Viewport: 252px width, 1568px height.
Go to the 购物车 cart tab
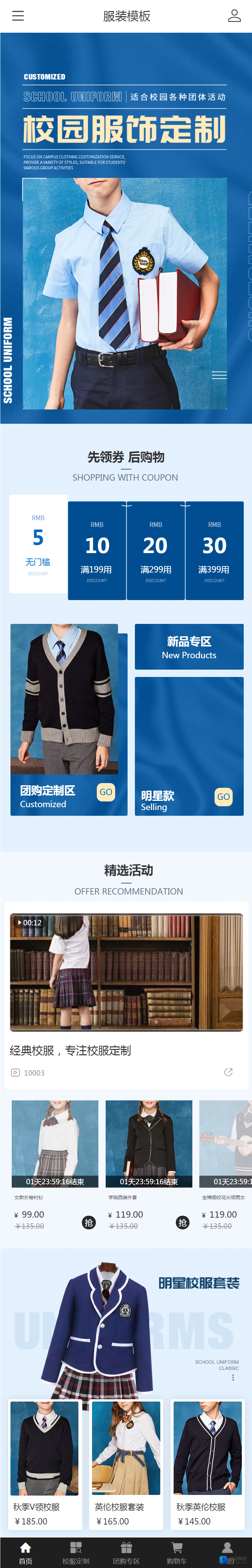(176, 1551)
